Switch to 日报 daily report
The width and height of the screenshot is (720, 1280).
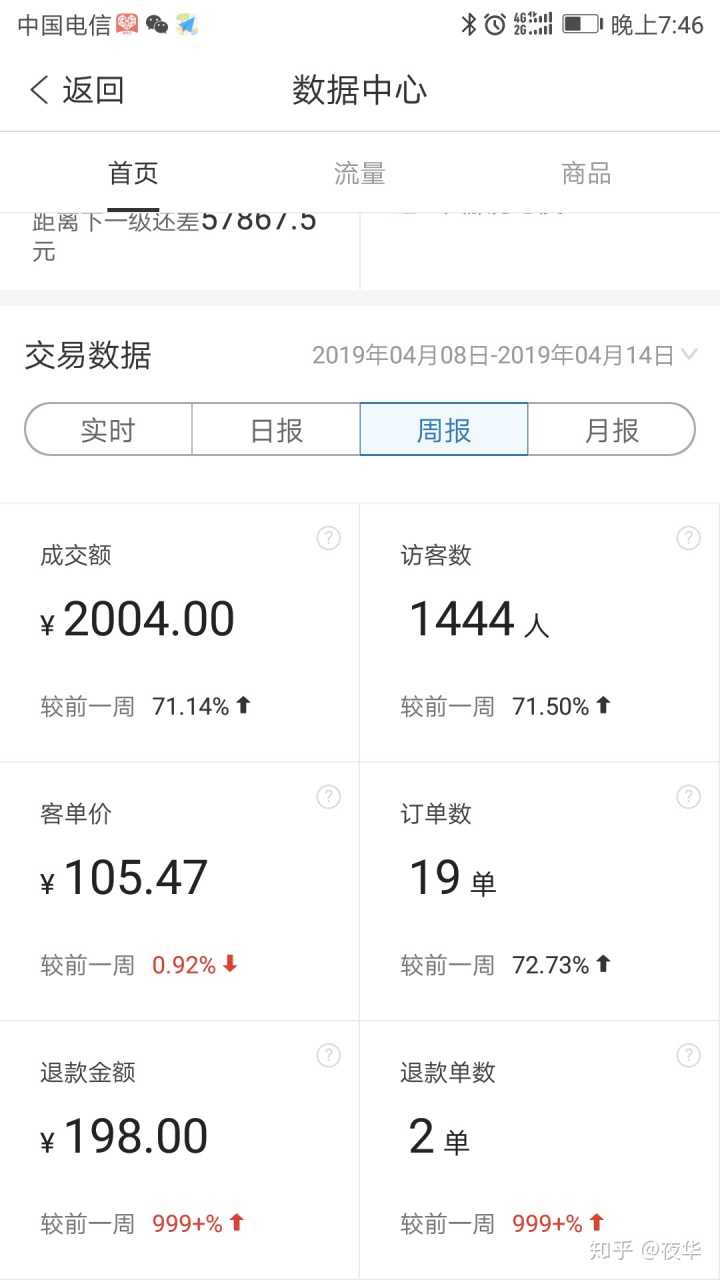click(x=276, y=430)
